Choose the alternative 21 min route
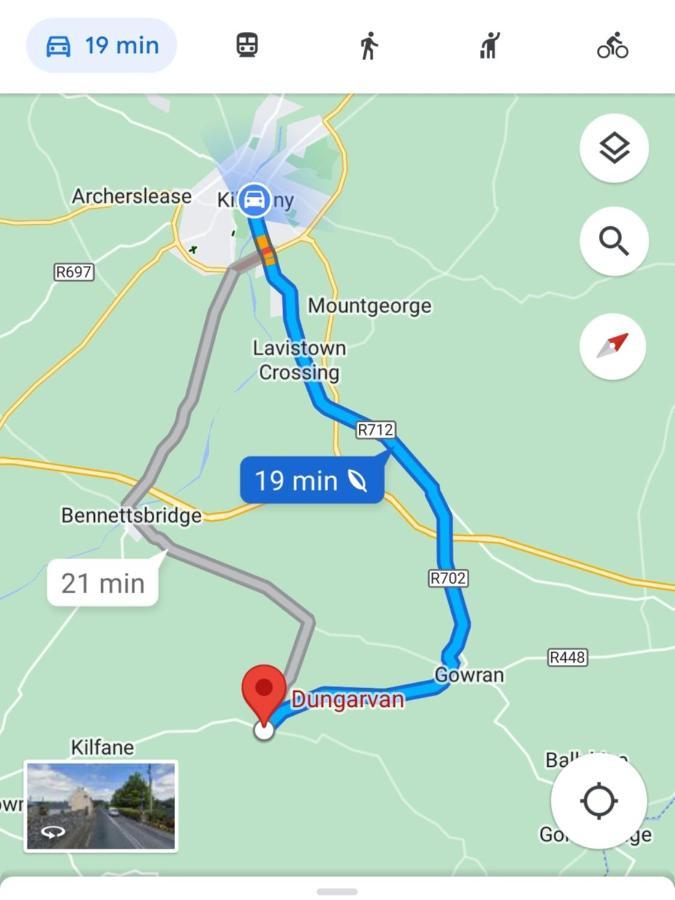This screenshot has width=675, height=900. coord(103,583)
